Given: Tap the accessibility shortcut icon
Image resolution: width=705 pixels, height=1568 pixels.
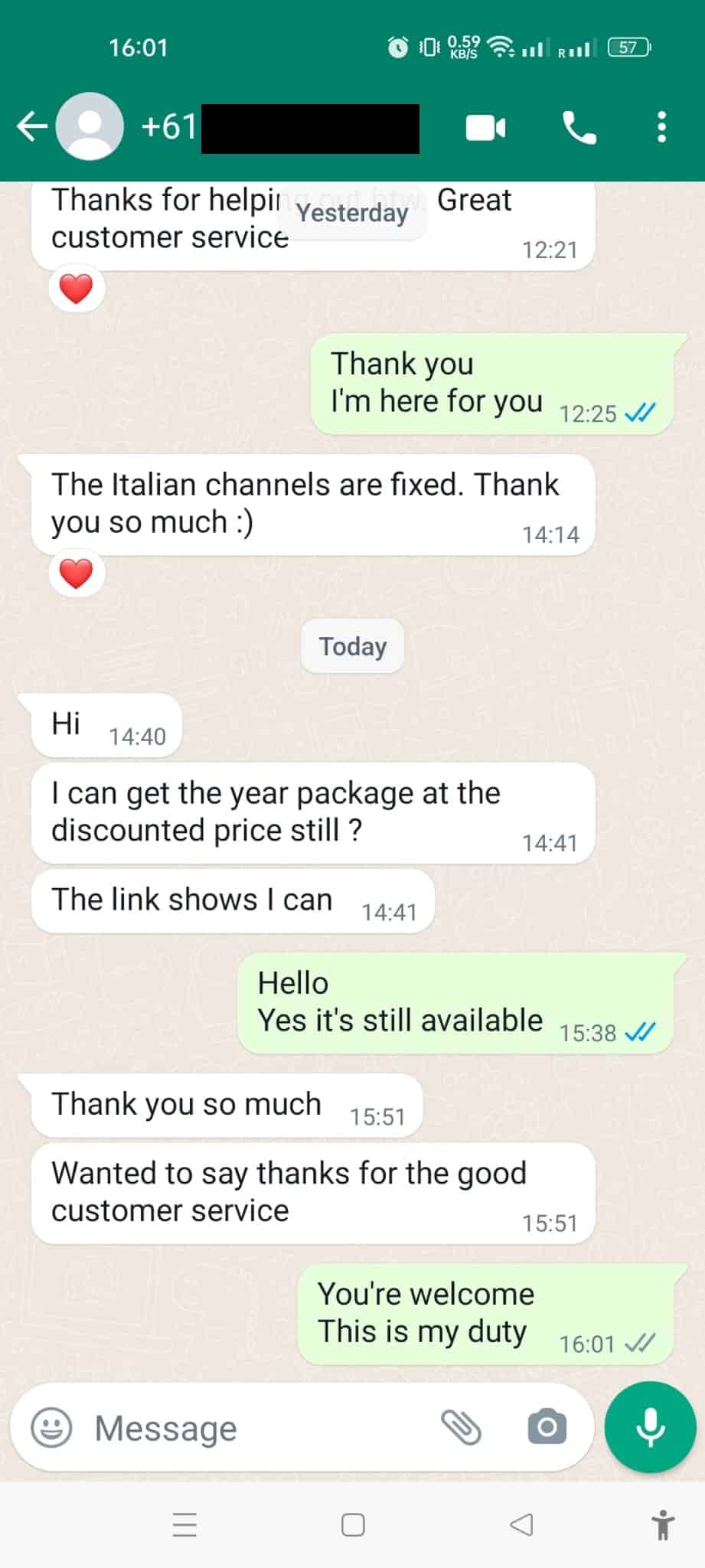Looking at the screenshot, I should 663,1525.
